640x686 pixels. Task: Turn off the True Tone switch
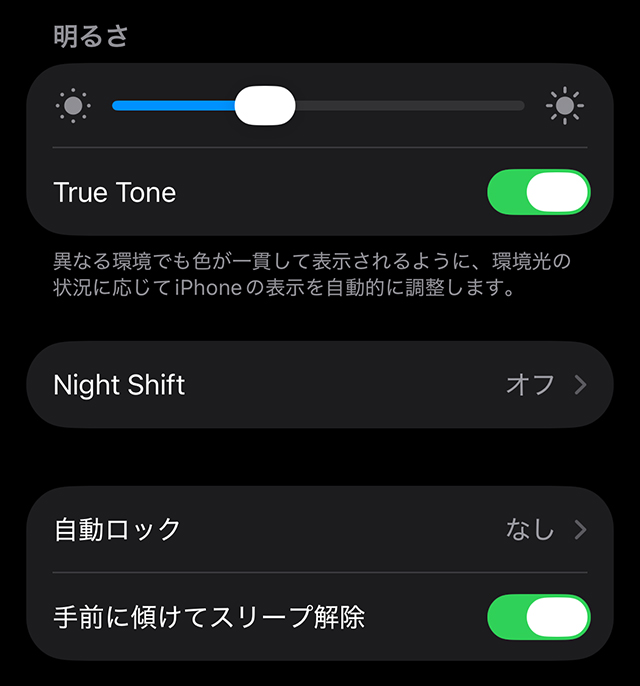pyautogui.click(x=538, y=192)
